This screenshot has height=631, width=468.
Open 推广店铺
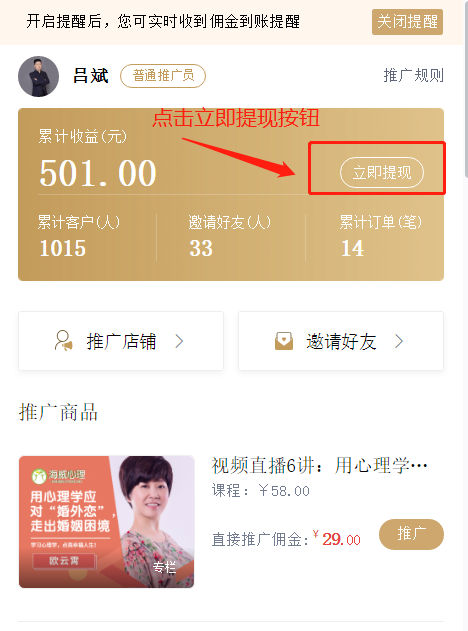pyautogui.click(x=121, y=341)
